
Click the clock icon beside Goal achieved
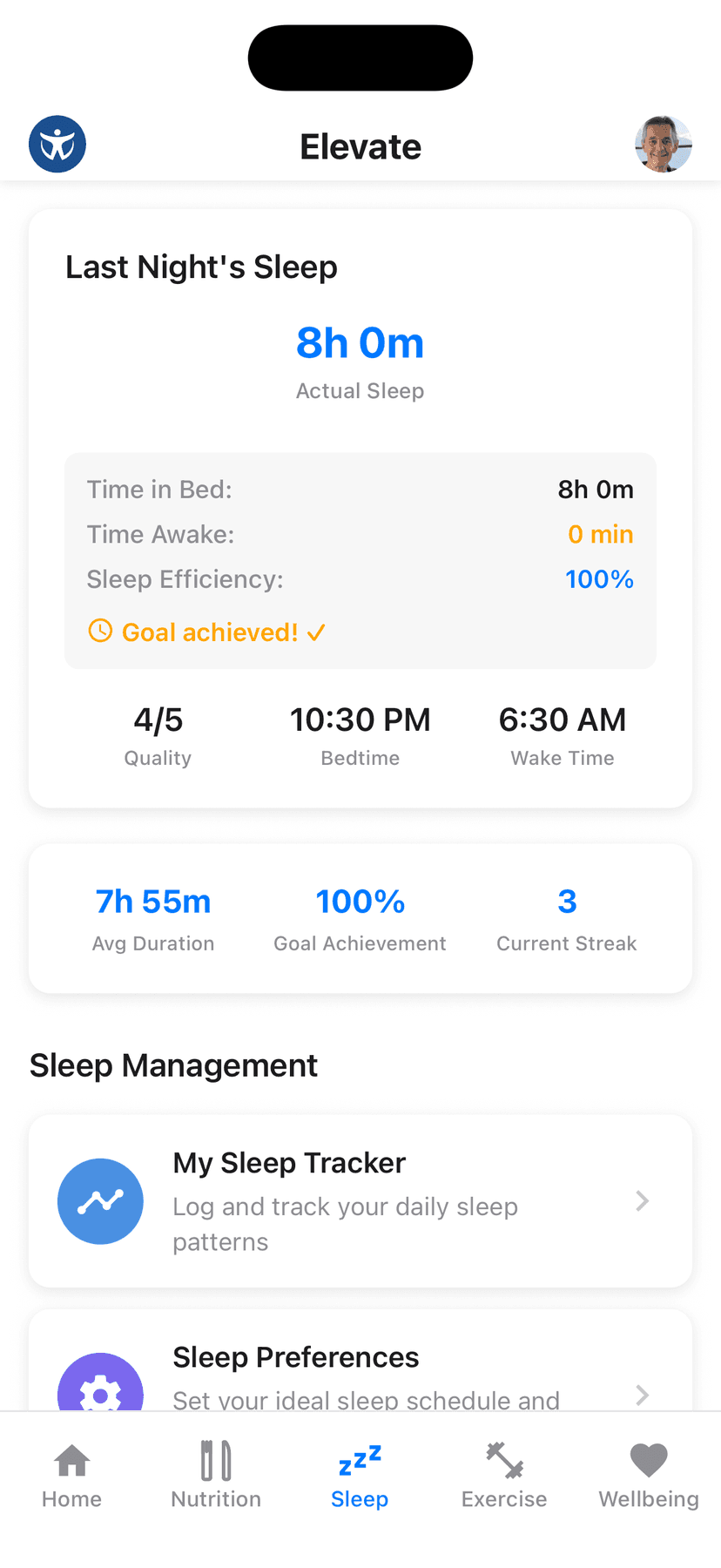[x=98, y=632]
